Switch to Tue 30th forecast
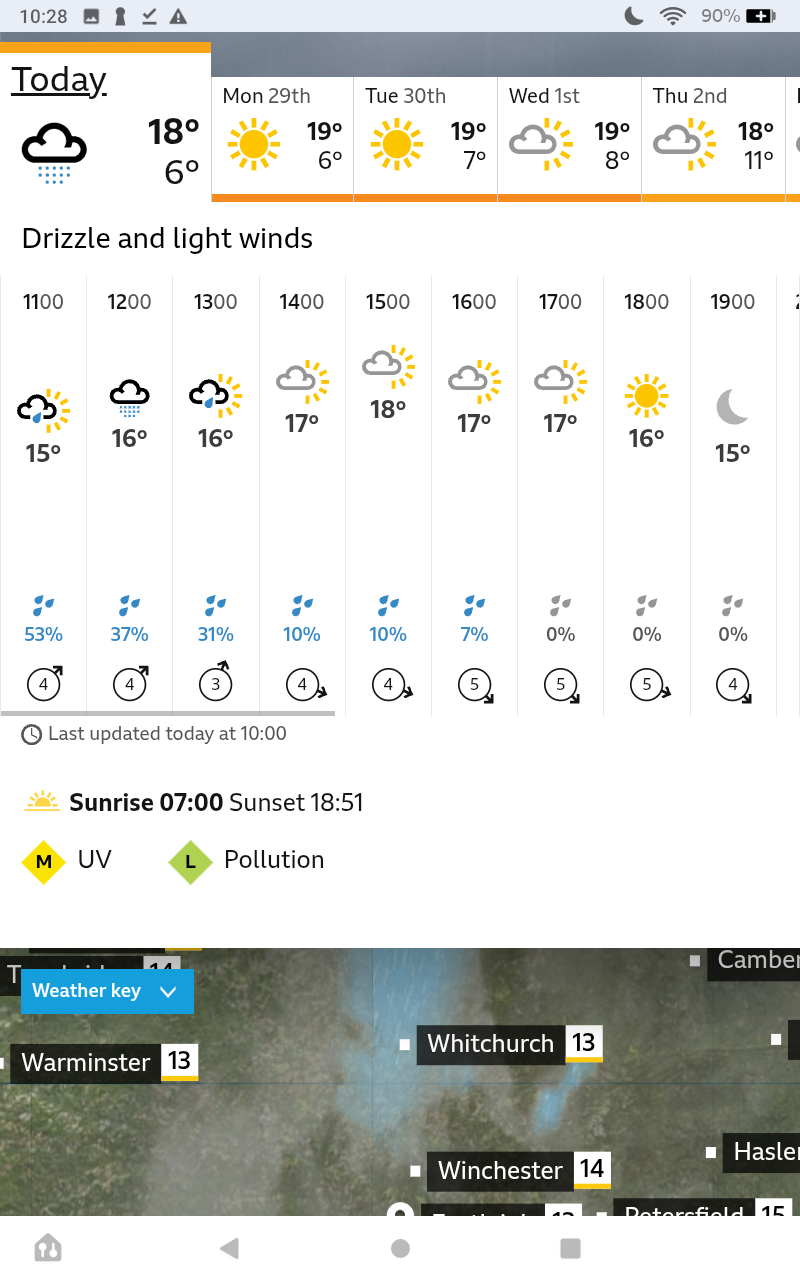 point(425,139)
